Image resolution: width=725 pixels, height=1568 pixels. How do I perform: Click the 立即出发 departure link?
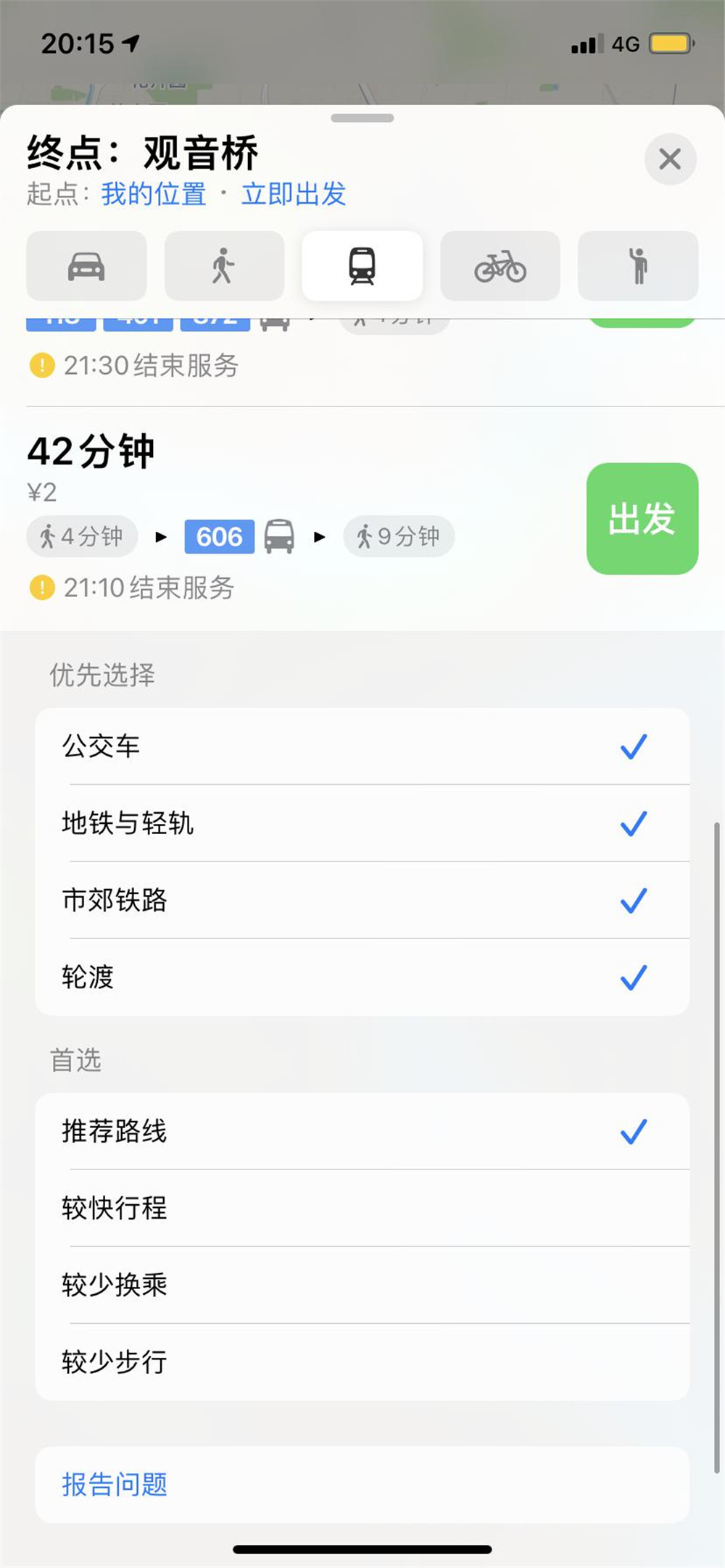coord(293,194)
